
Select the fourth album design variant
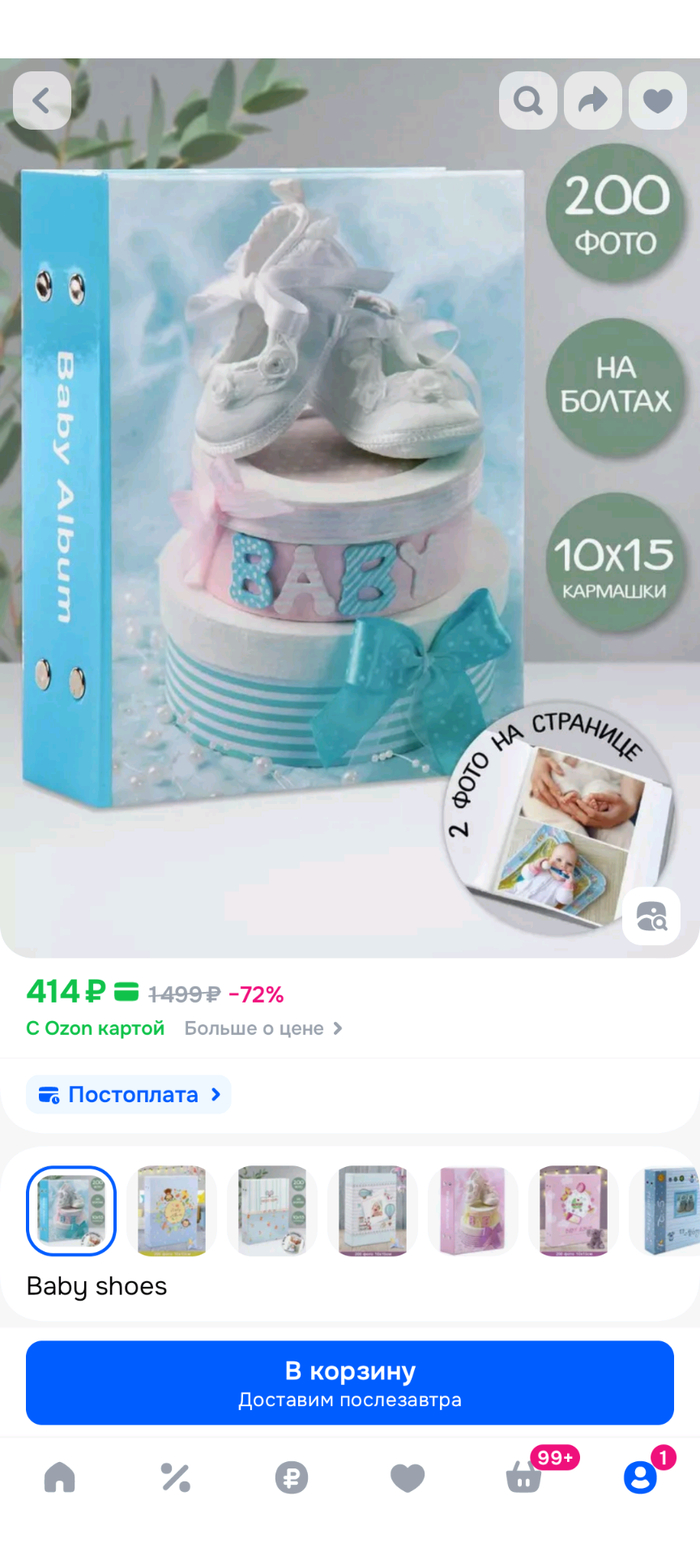(372, 1210)
